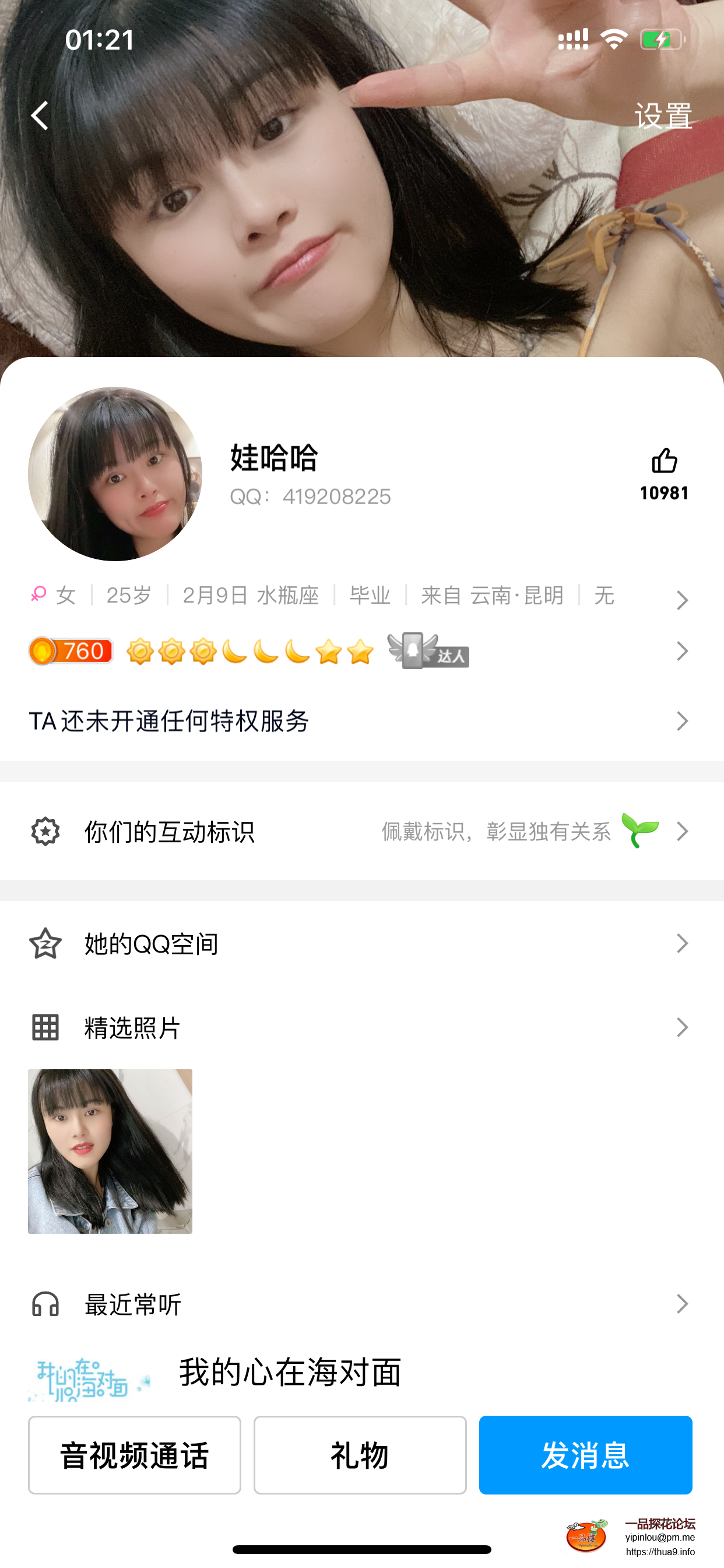Go back using the top-left arrow
The image size is (724, 1568).
(40, 116)
